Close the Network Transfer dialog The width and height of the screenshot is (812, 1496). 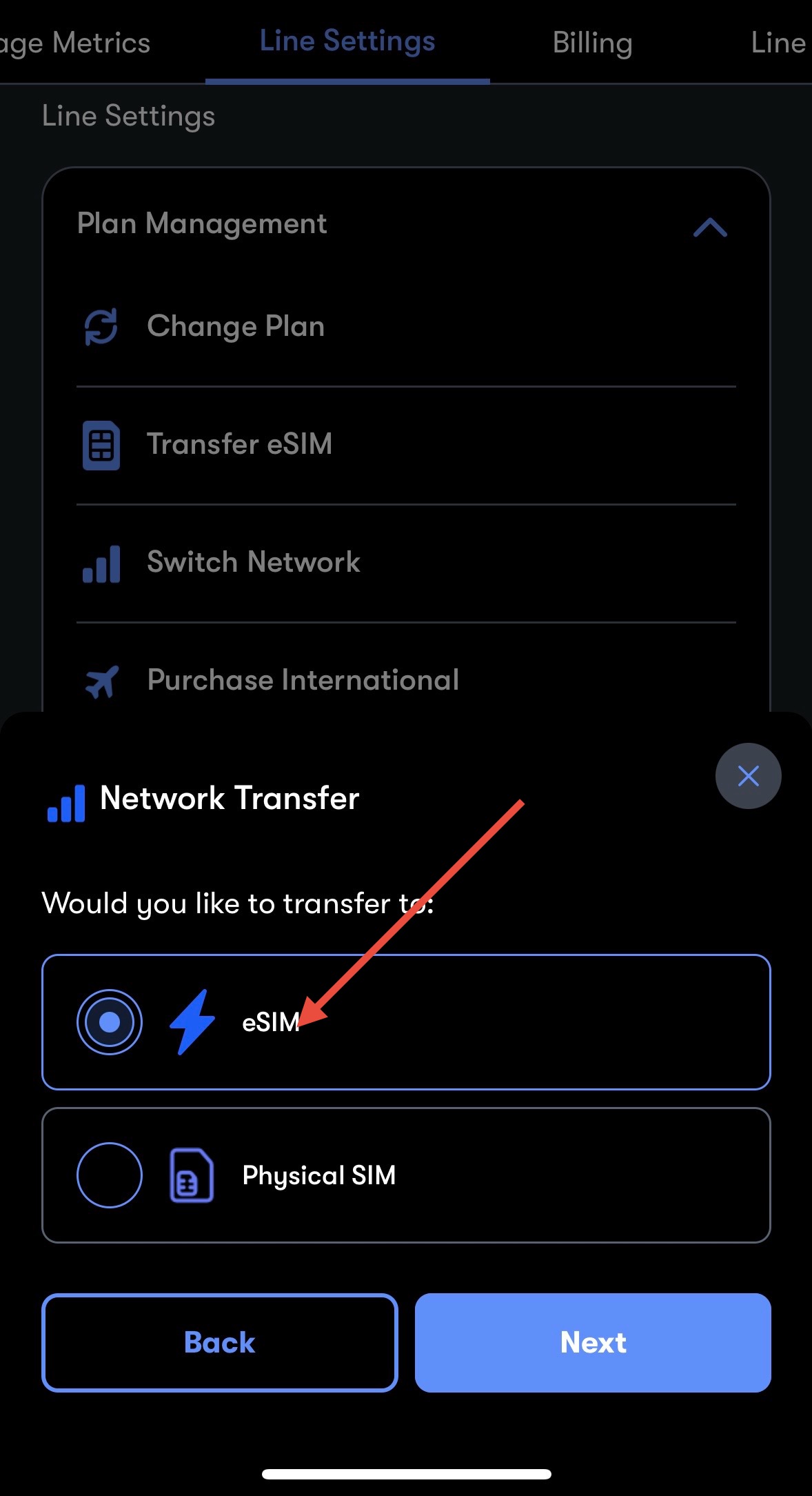(x=748, y=776)
